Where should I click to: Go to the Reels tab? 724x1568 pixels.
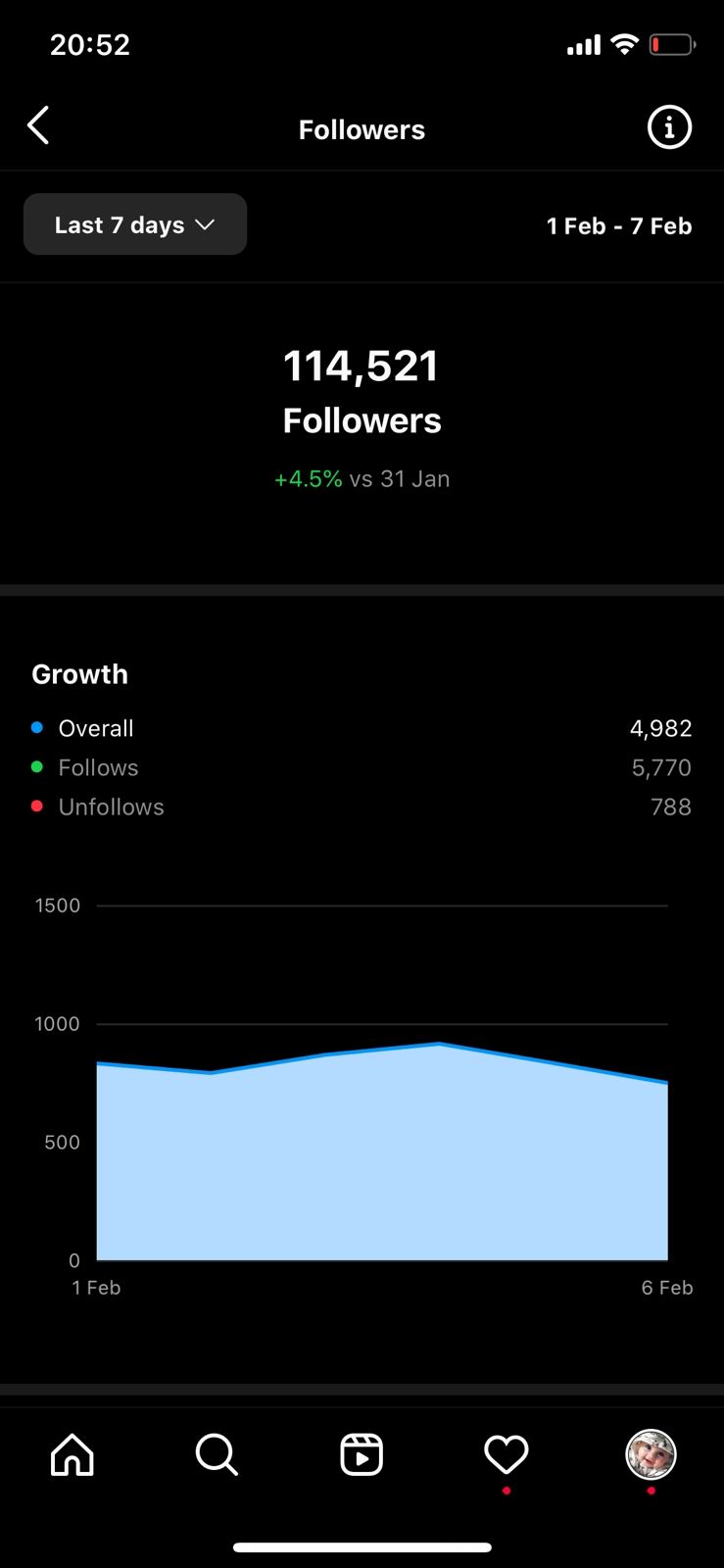coord(362,1454)
